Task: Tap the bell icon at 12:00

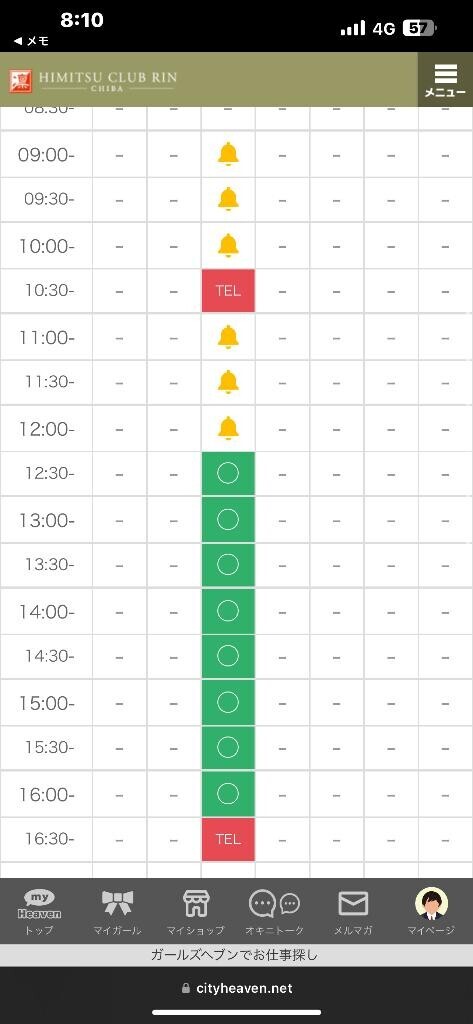Action: point(228,428)
